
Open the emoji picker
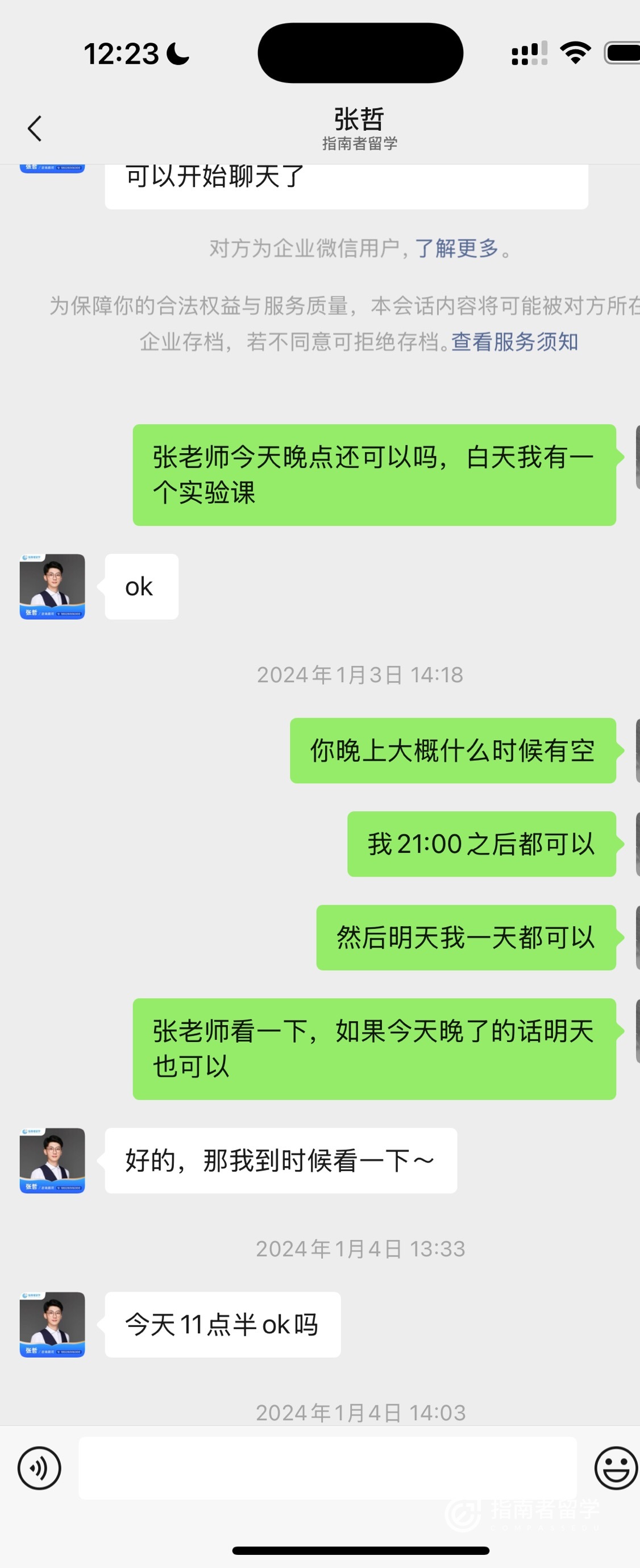click(615, 1468)
